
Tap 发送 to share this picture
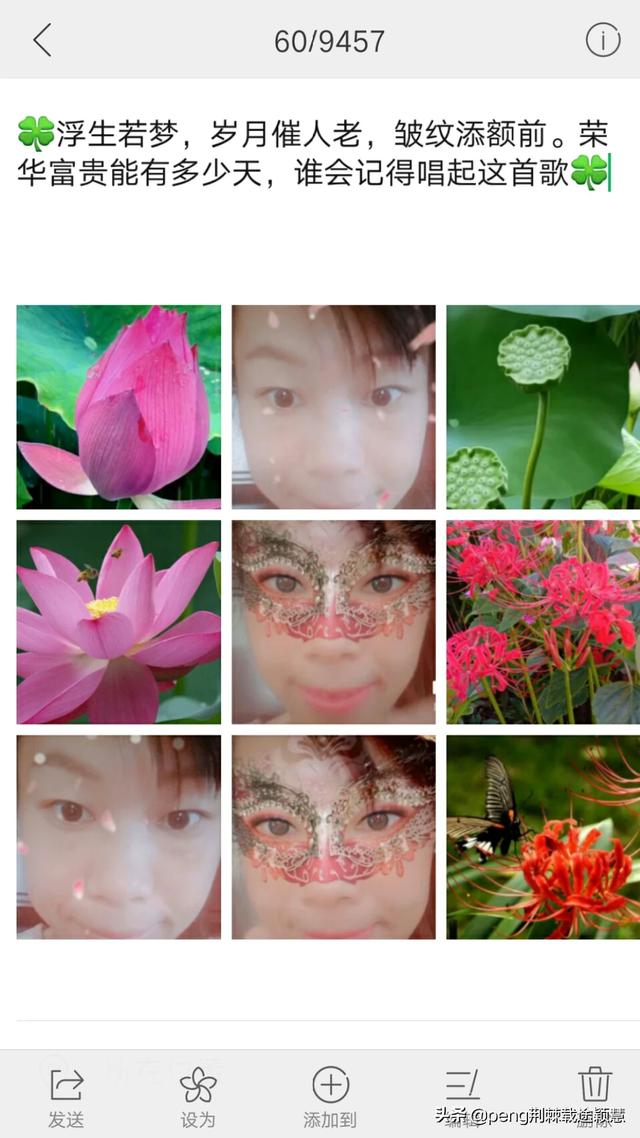pyautogui.click(x=66, y=1095)
